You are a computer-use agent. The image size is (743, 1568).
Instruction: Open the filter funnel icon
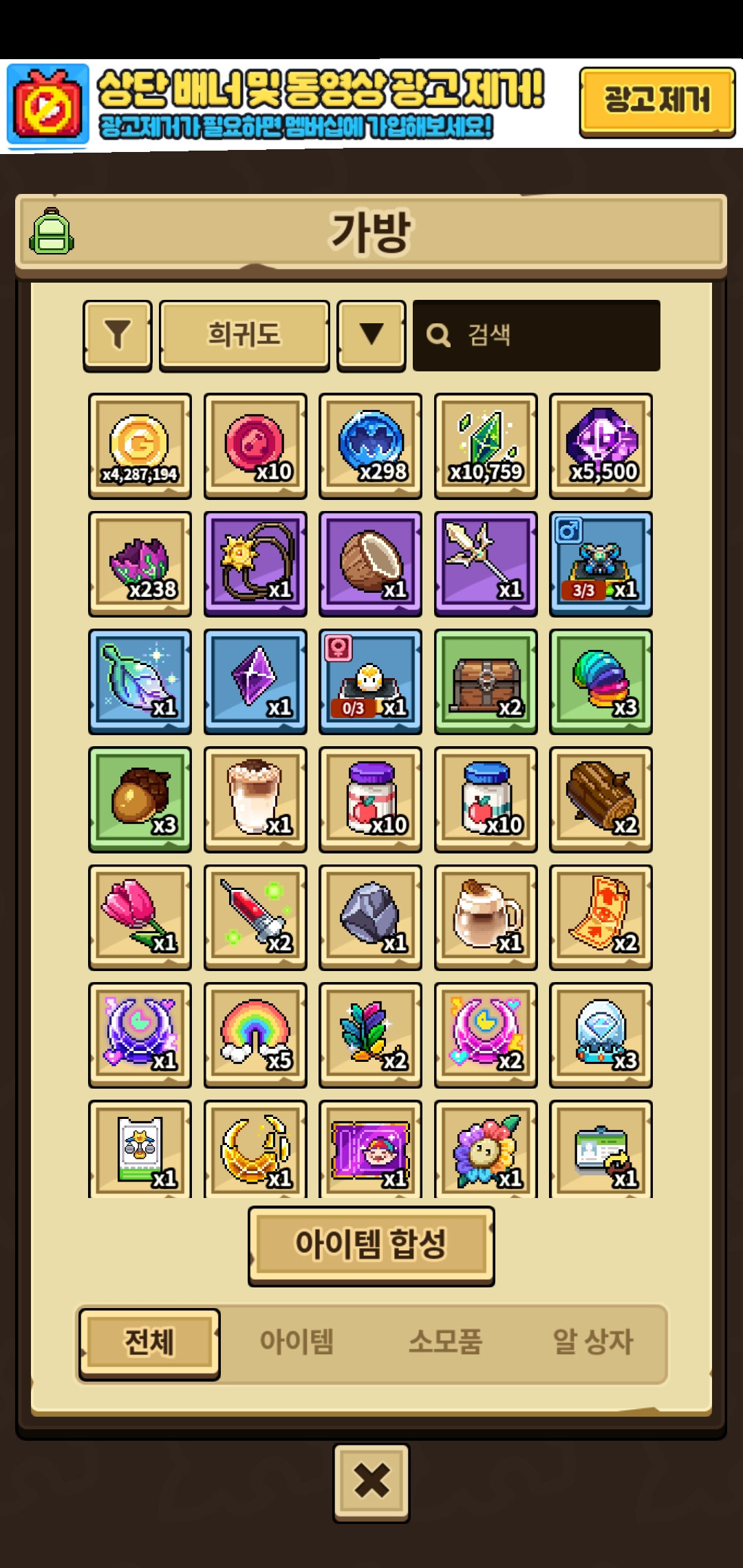(x=118, y=336)
